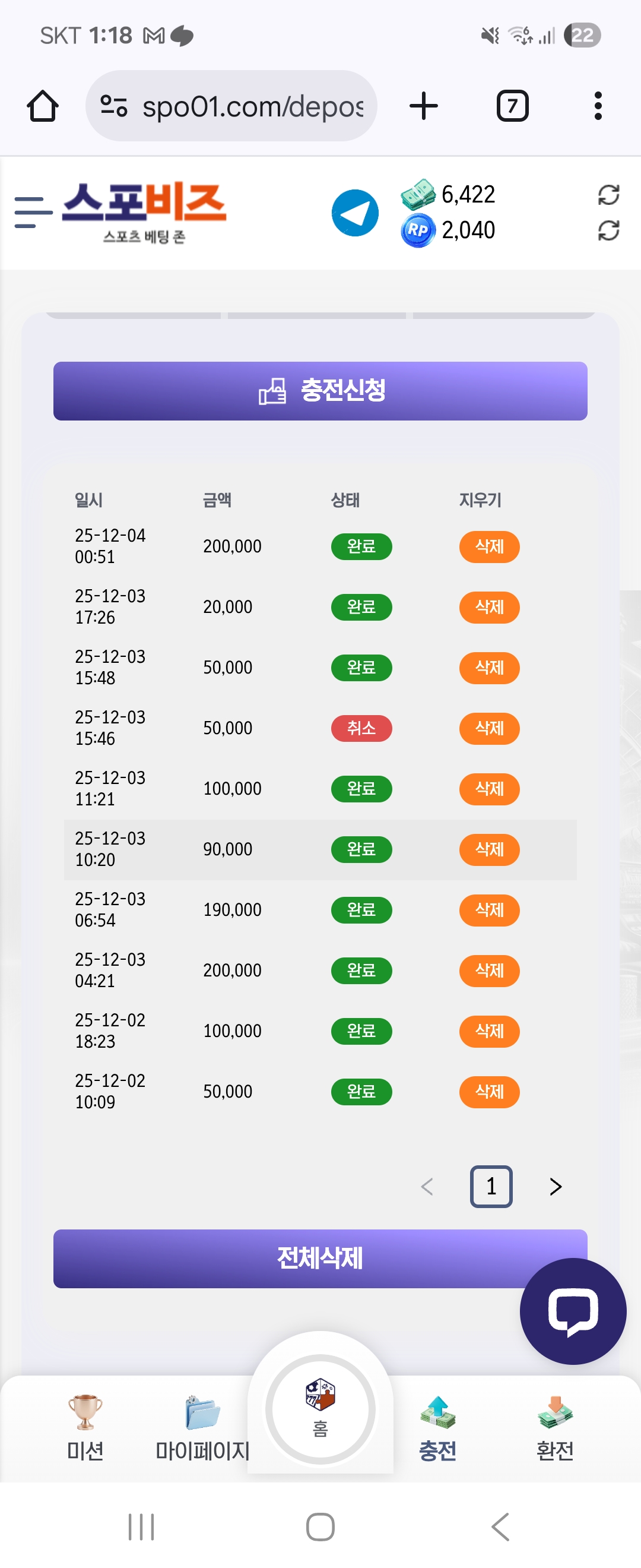Refresh the cash balance of 6,422
Image resolution: width=641 pixels, height=1568 pixels.
pyautogui.click(x=608, y=195)
